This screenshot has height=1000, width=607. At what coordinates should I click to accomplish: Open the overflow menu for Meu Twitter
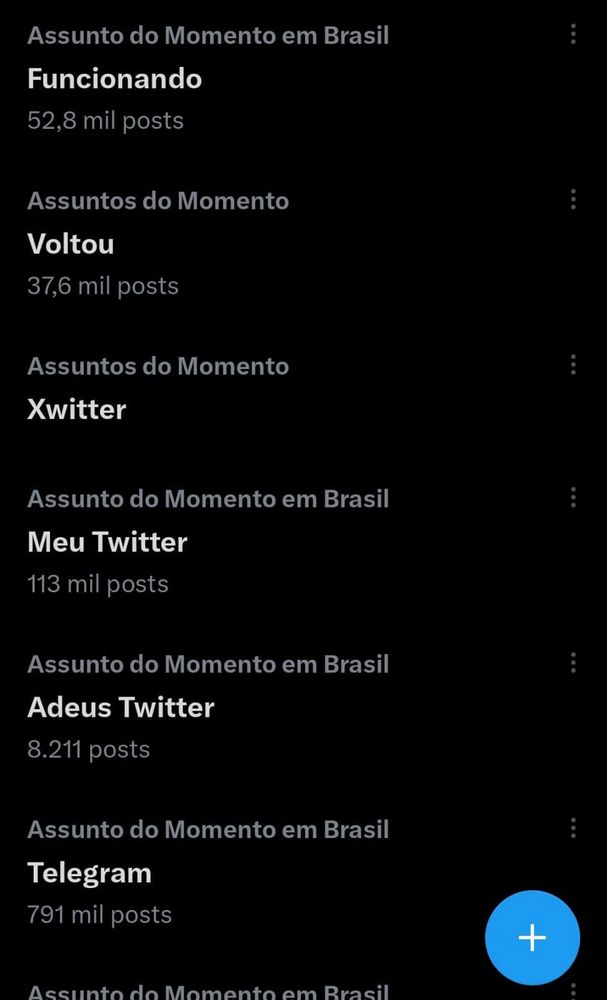(573, 497)
